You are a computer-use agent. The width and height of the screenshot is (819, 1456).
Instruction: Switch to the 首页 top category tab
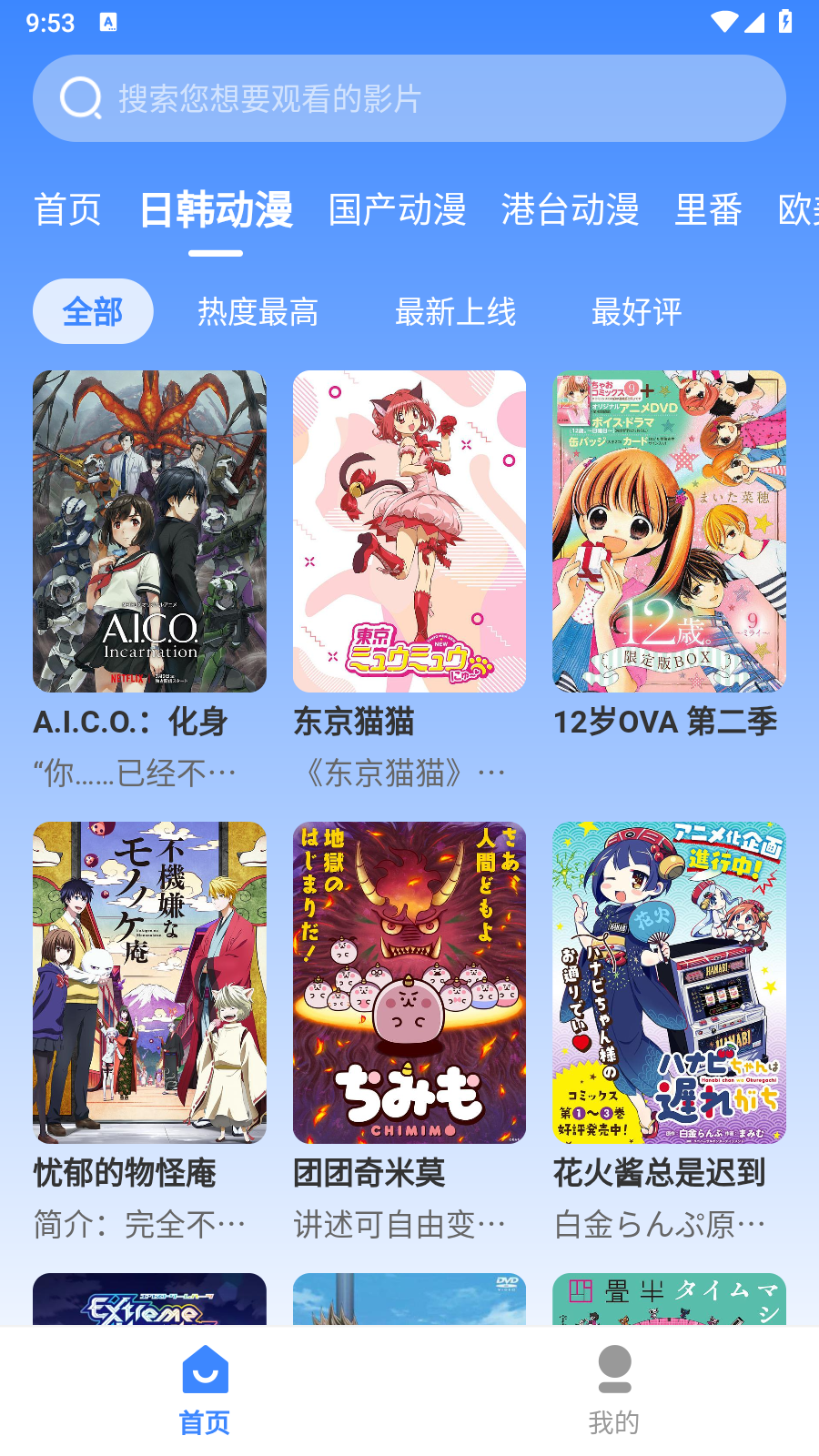coord(67,210)
